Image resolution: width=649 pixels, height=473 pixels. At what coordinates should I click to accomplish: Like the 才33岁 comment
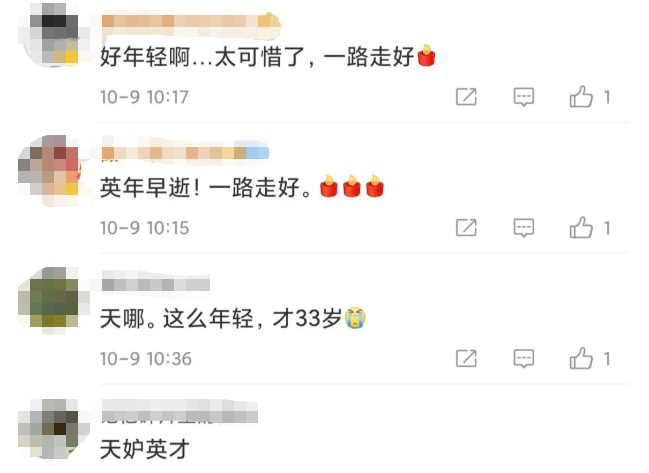(x=581, y=358)
